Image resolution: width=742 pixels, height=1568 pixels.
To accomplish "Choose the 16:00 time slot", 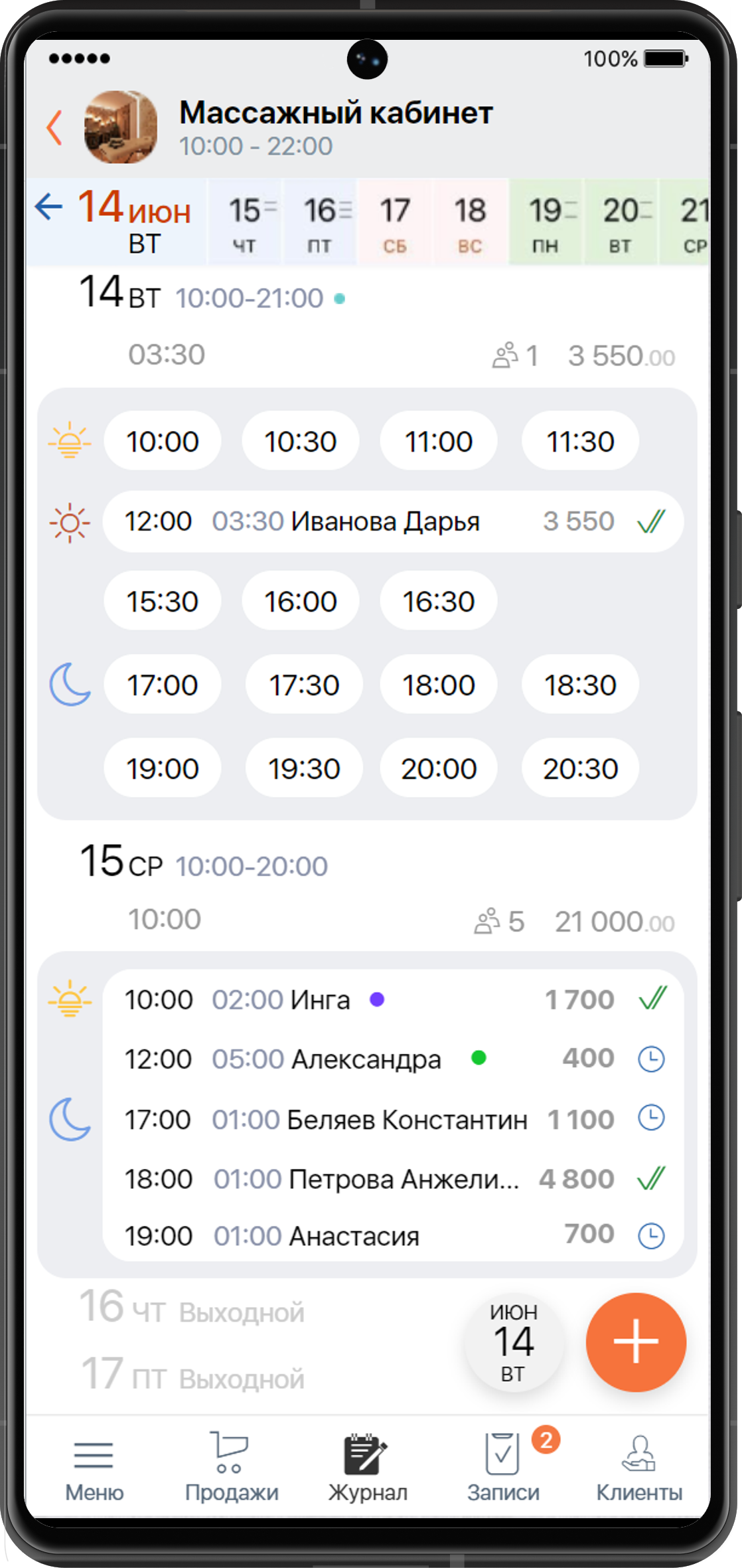I will [x=301, y=602].
